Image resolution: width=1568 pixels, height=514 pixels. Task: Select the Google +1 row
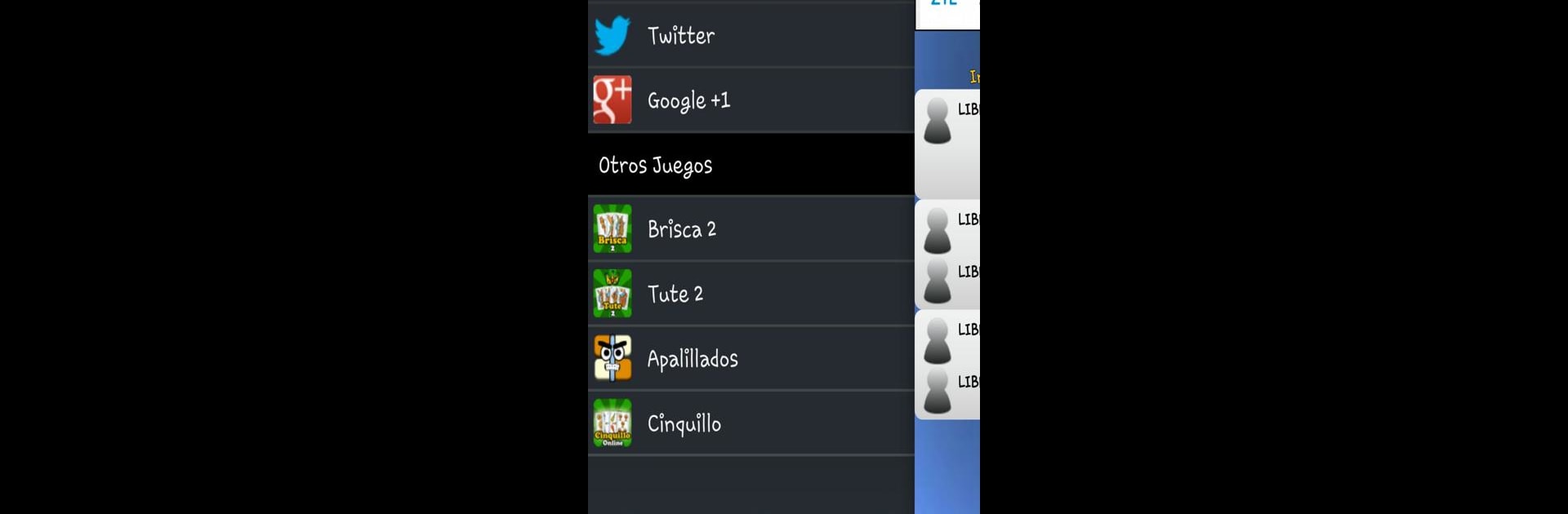tap(750, 100)
